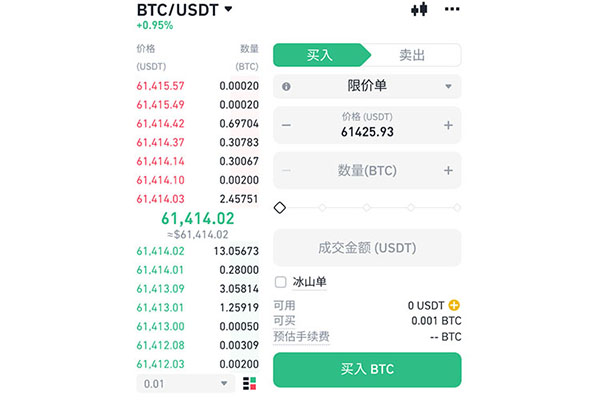
Task: Switch to the 卖出 tab
Action: [412, 55]
